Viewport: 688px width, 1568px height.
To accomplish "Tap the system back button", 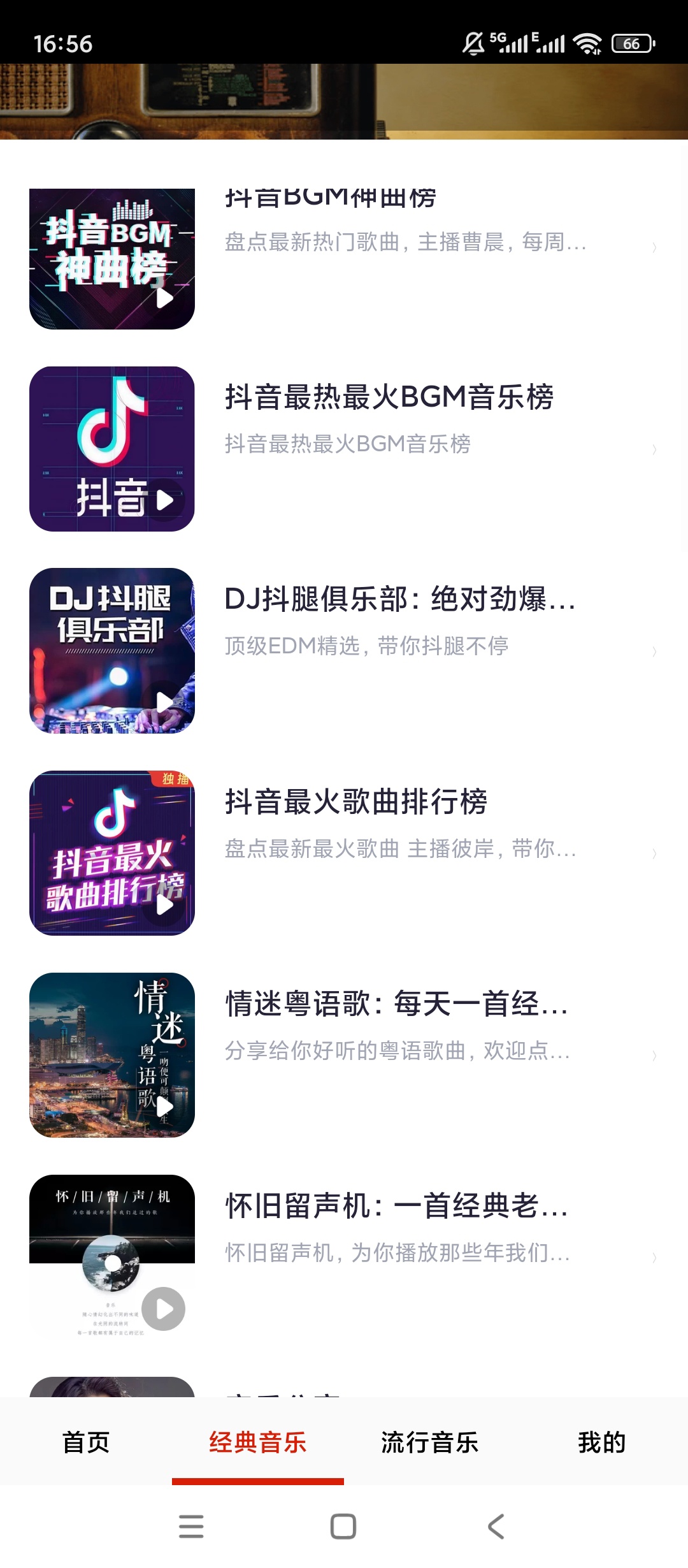I will coord(496,1527).
